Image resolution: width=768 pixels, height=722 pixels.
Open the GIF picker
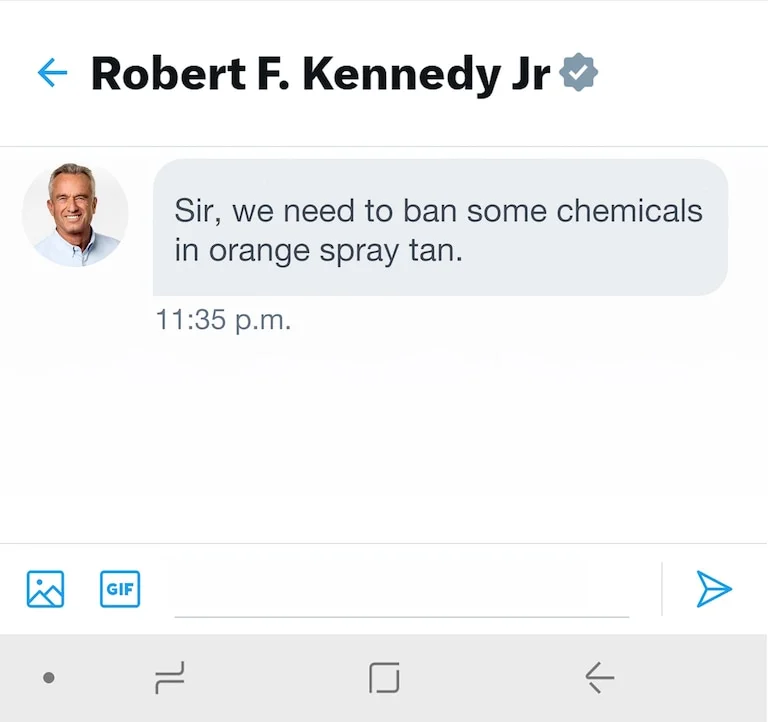point(120,589)
